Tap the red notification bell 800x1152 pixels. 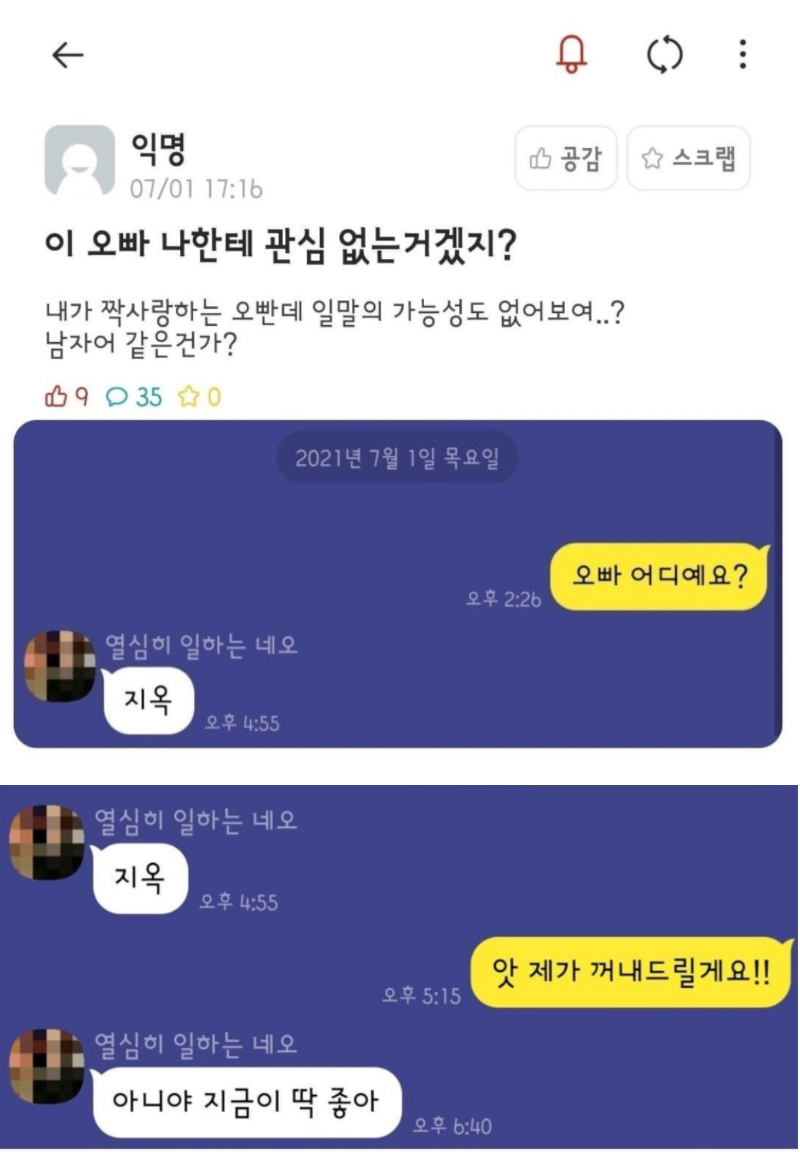(572, 54)
